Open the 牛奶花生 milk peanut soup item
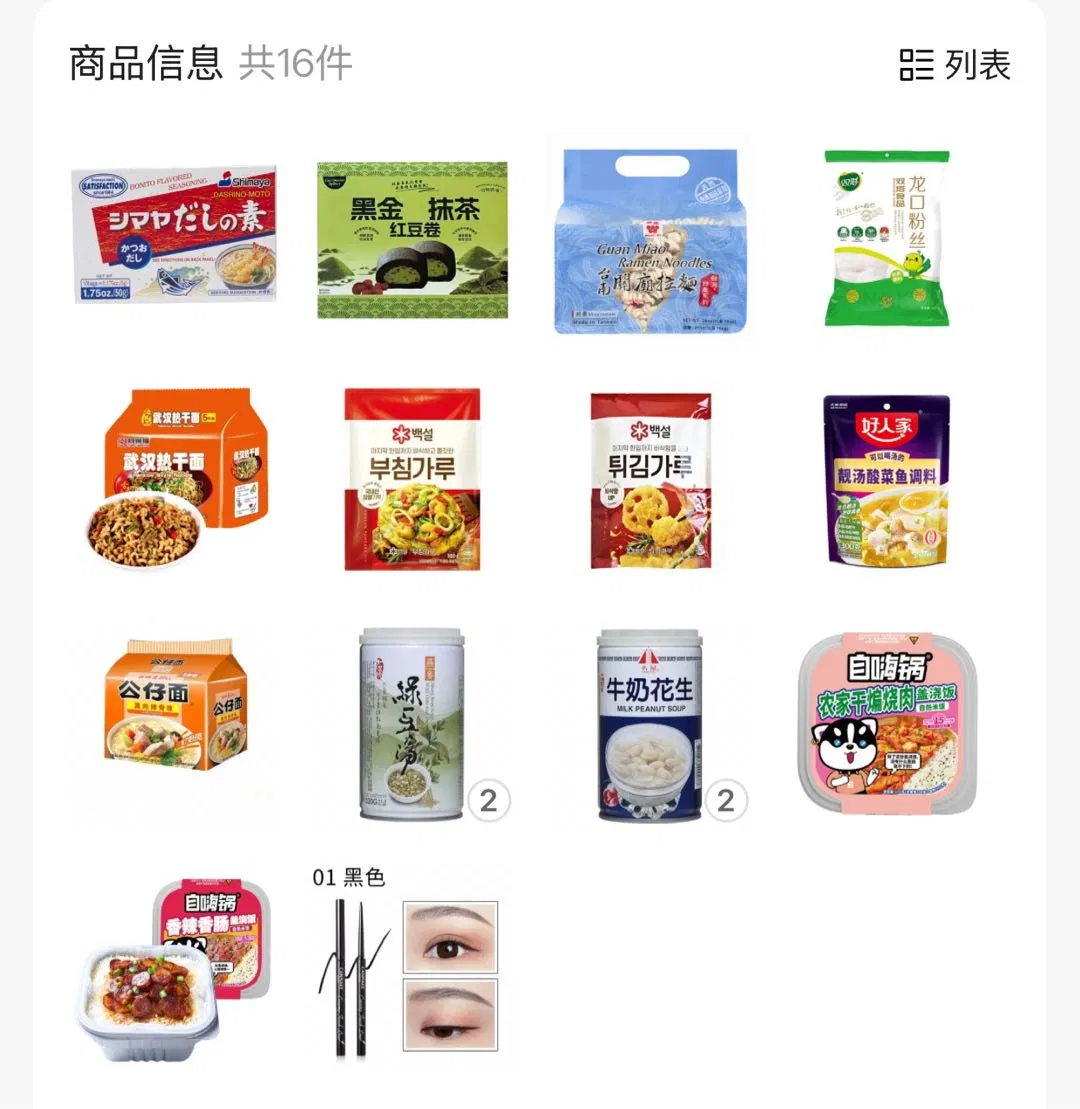 650,724
